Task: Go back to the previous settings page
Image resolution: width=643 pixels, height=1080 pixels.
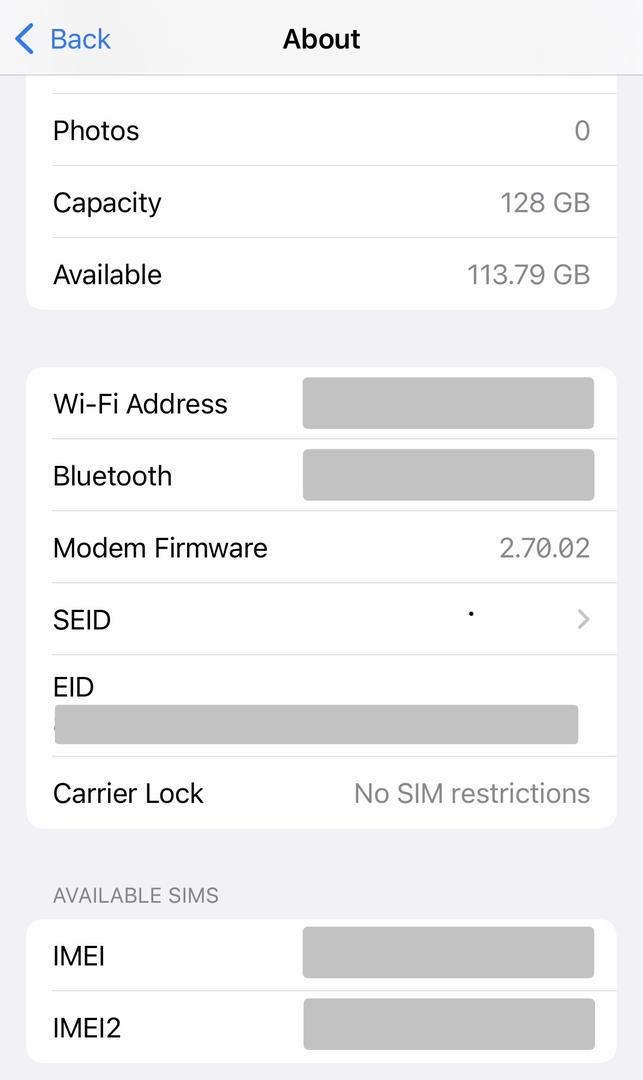Action: pos(63,39)
